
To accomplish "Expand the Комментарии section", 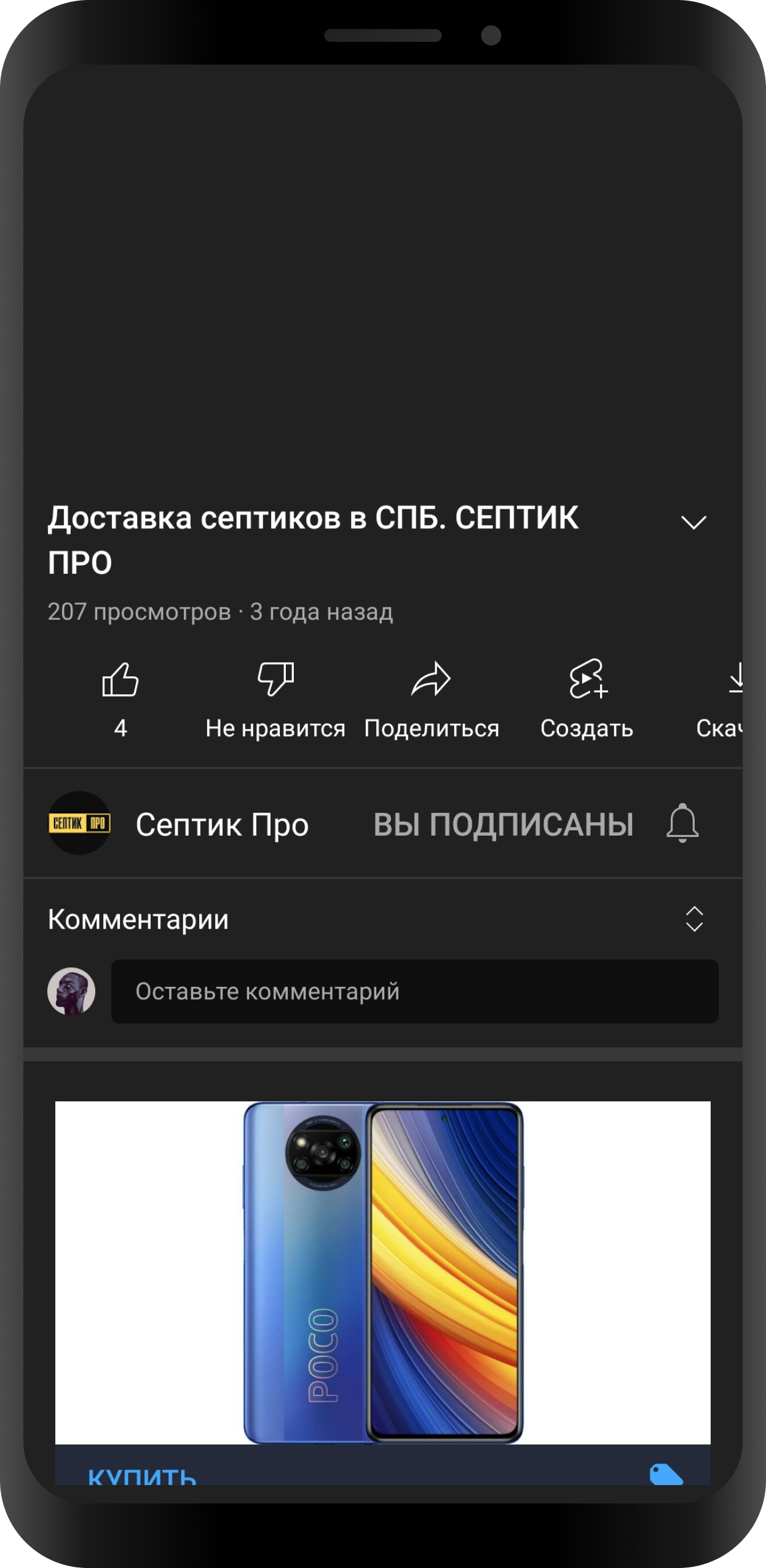I will (x=694, y=919).
